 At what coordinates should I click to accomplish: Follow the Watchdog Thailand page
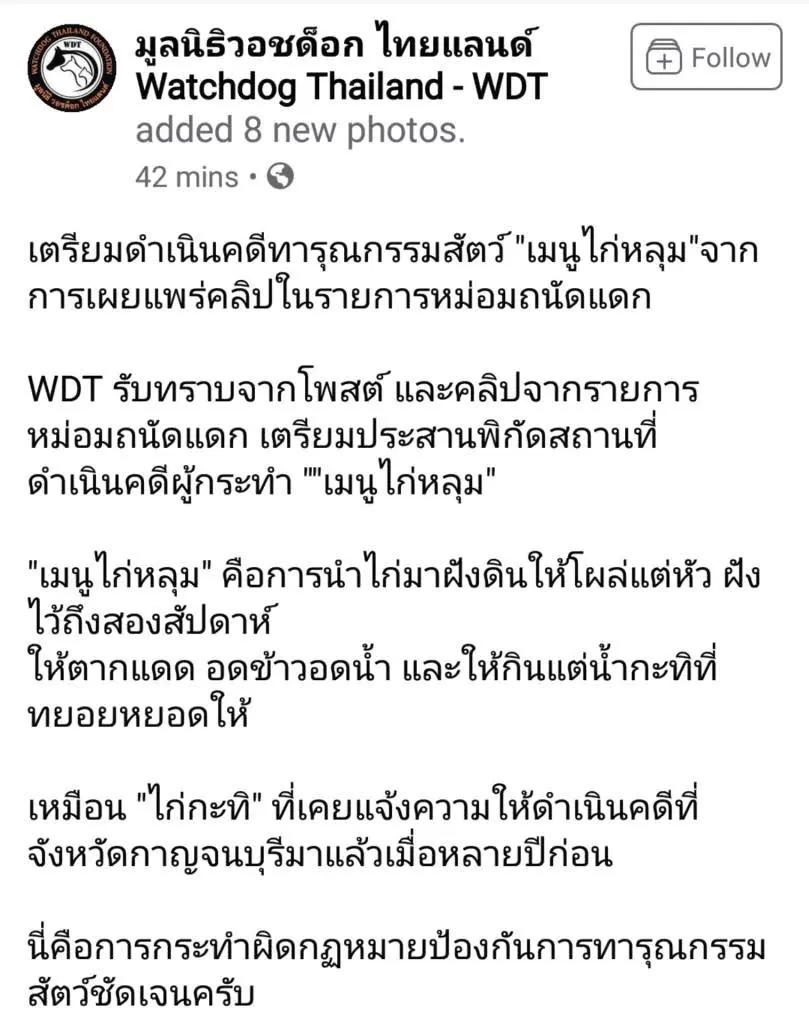[705, 58]
